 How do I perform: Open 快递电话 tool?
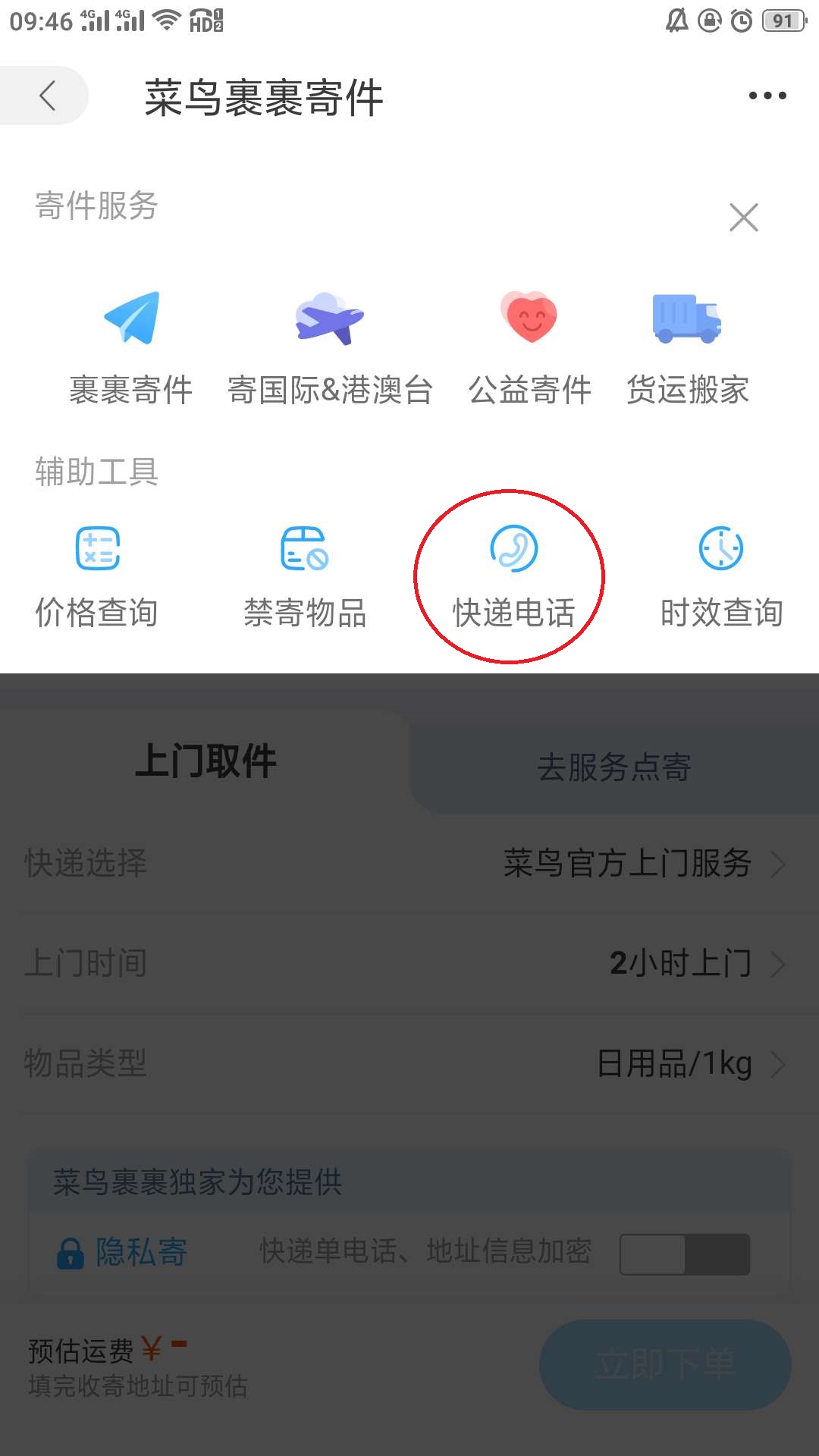tap(513, 577)
